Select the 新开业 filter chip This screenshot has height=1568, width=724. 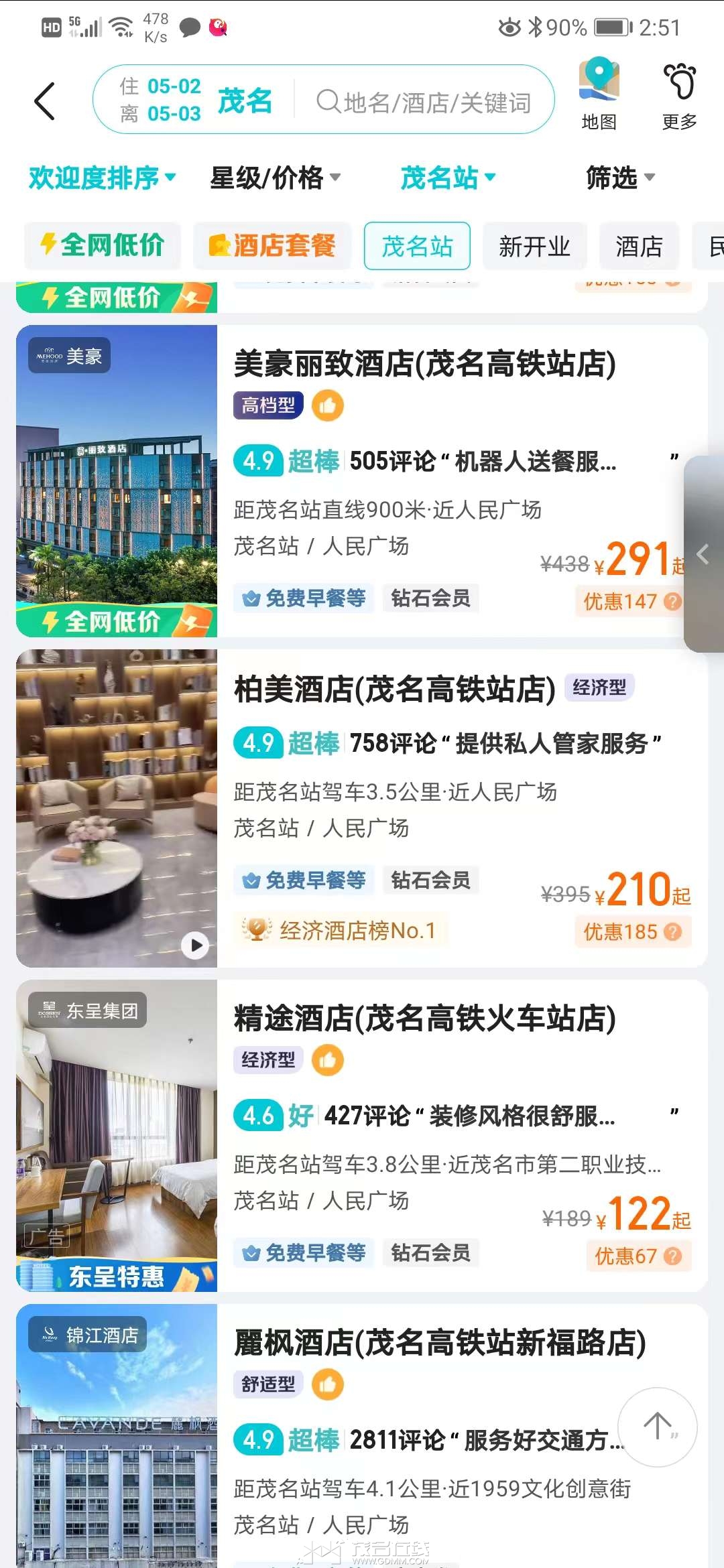pyautogui.click(x=534, y=246)
